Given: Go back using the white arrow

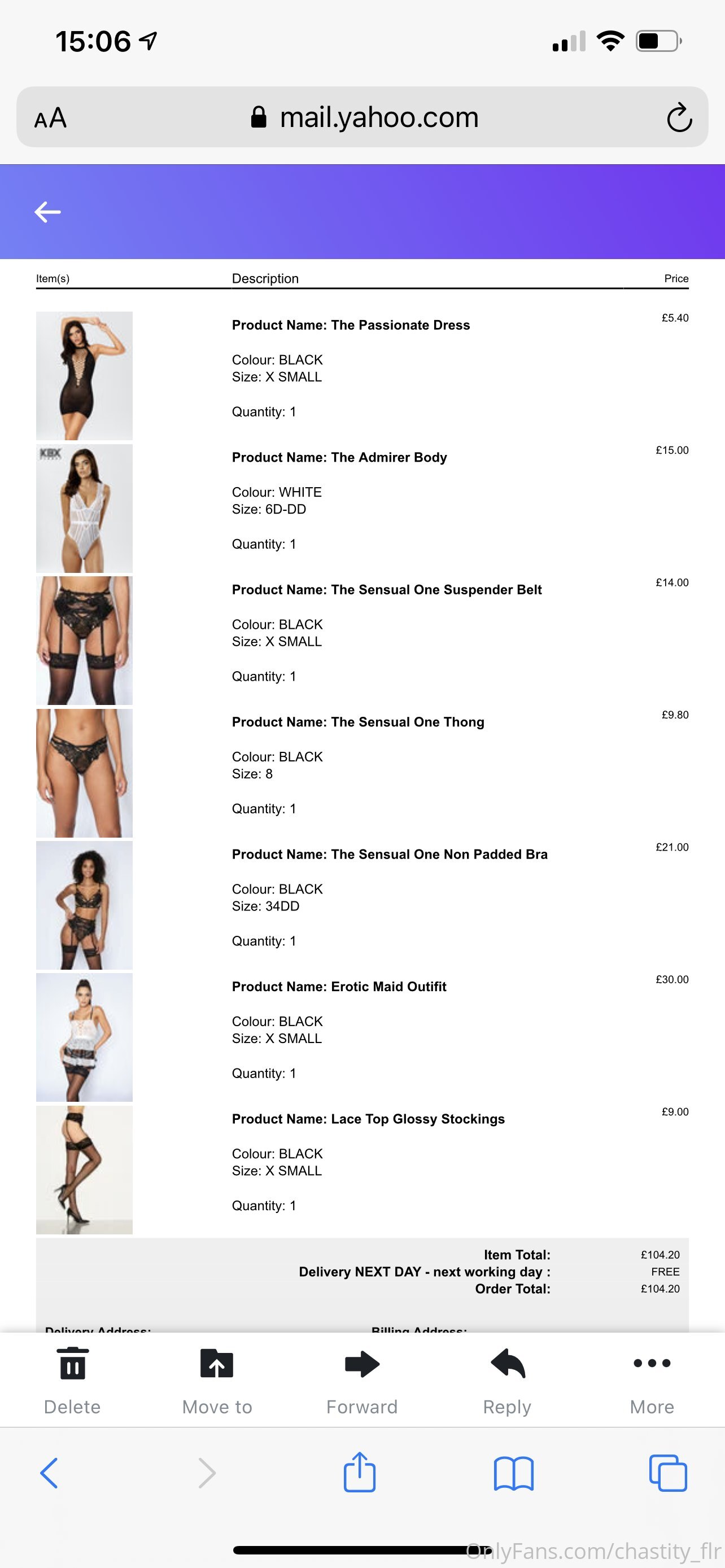Looking at the screenshot, I should (x=47, y=212).
